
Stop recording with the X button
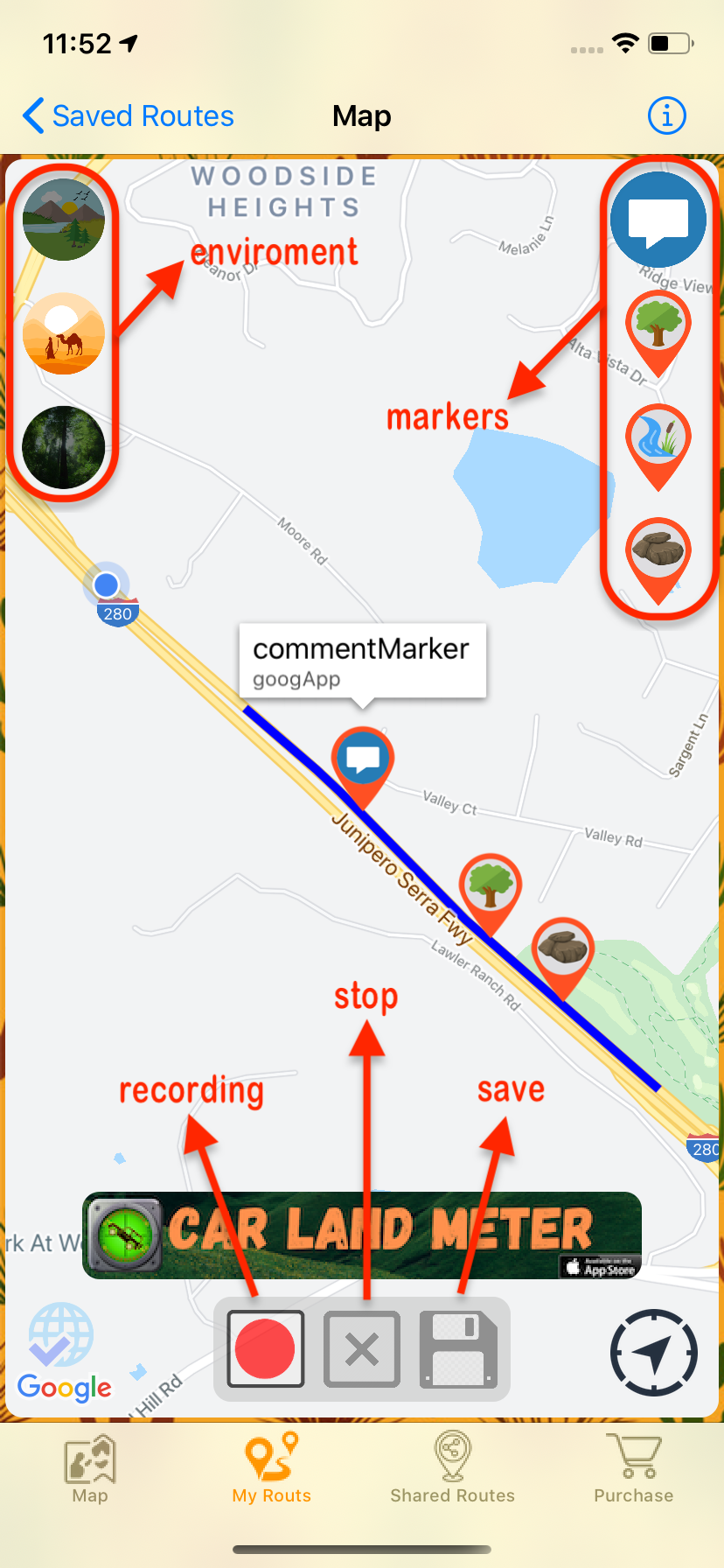362,1348
